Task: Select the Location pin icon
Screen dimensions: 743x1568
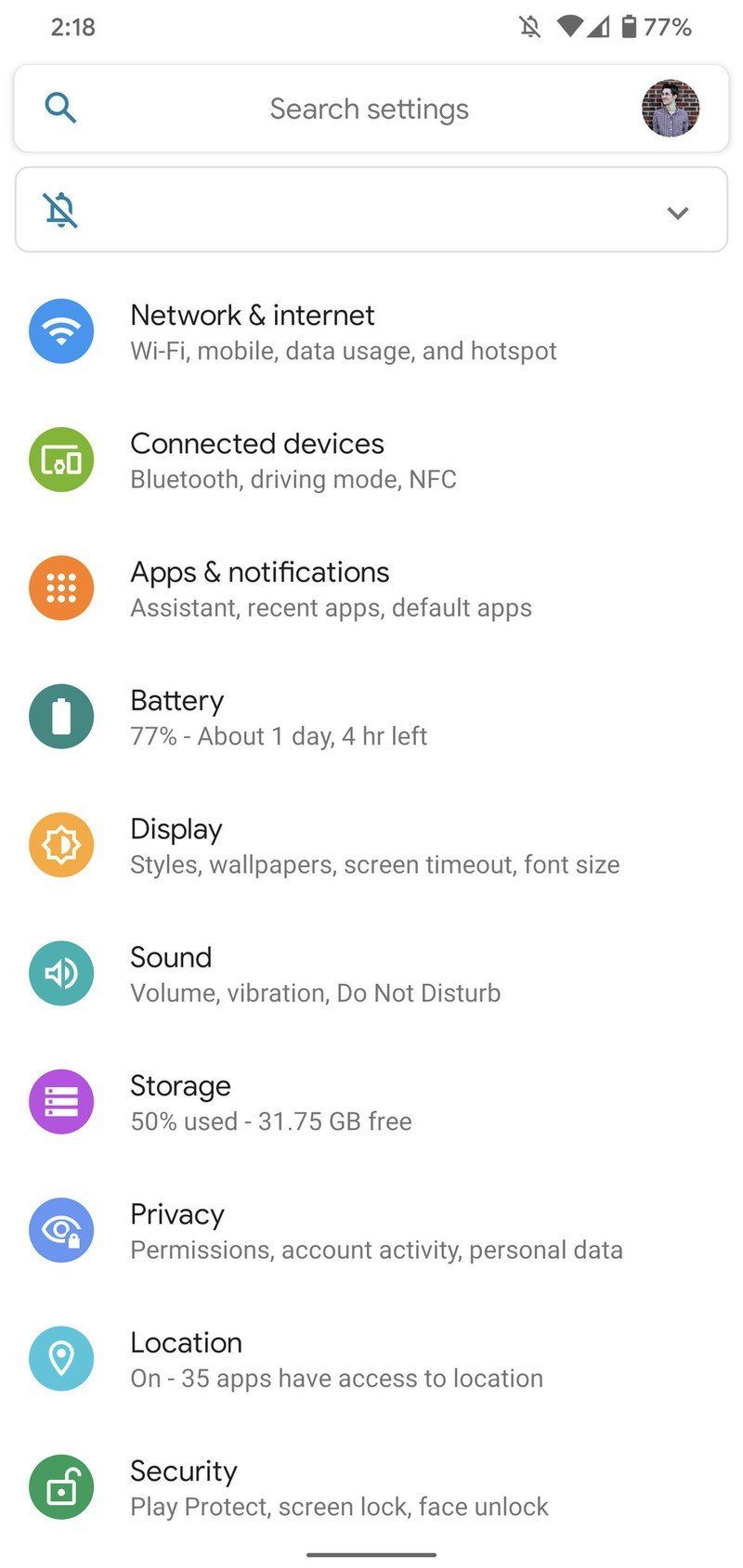Action: coord(61,1358)
